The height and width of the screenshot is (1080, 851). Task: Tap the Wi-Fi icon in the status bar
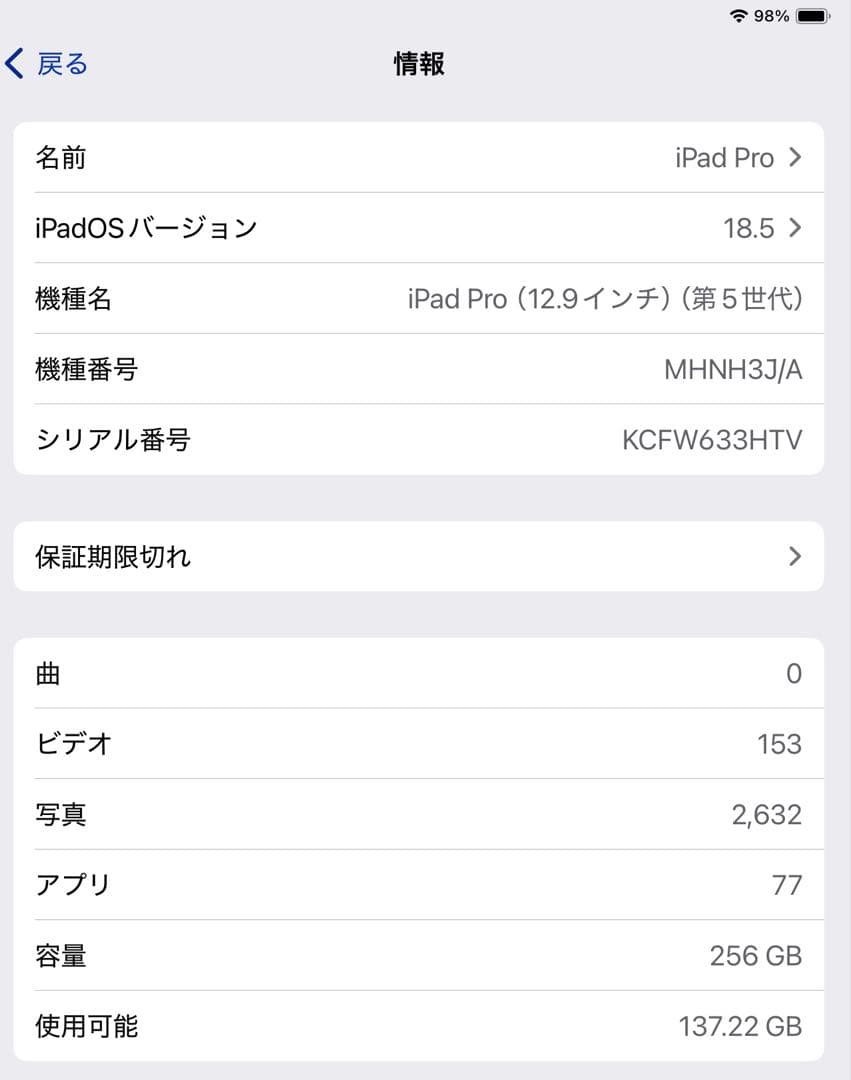(x=738, y=16)
